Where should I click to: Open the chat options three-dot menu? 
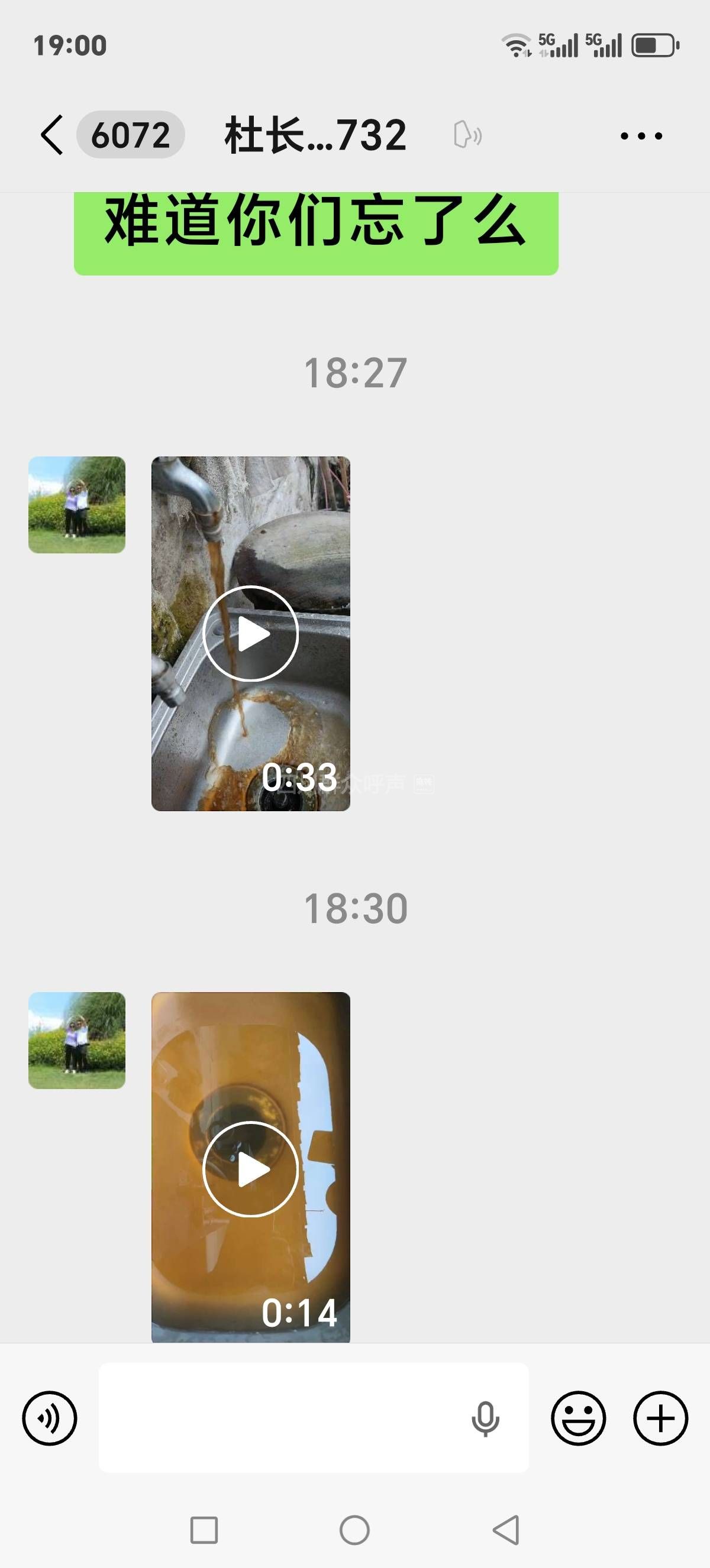pyautogui.click(x=641, y=135)
